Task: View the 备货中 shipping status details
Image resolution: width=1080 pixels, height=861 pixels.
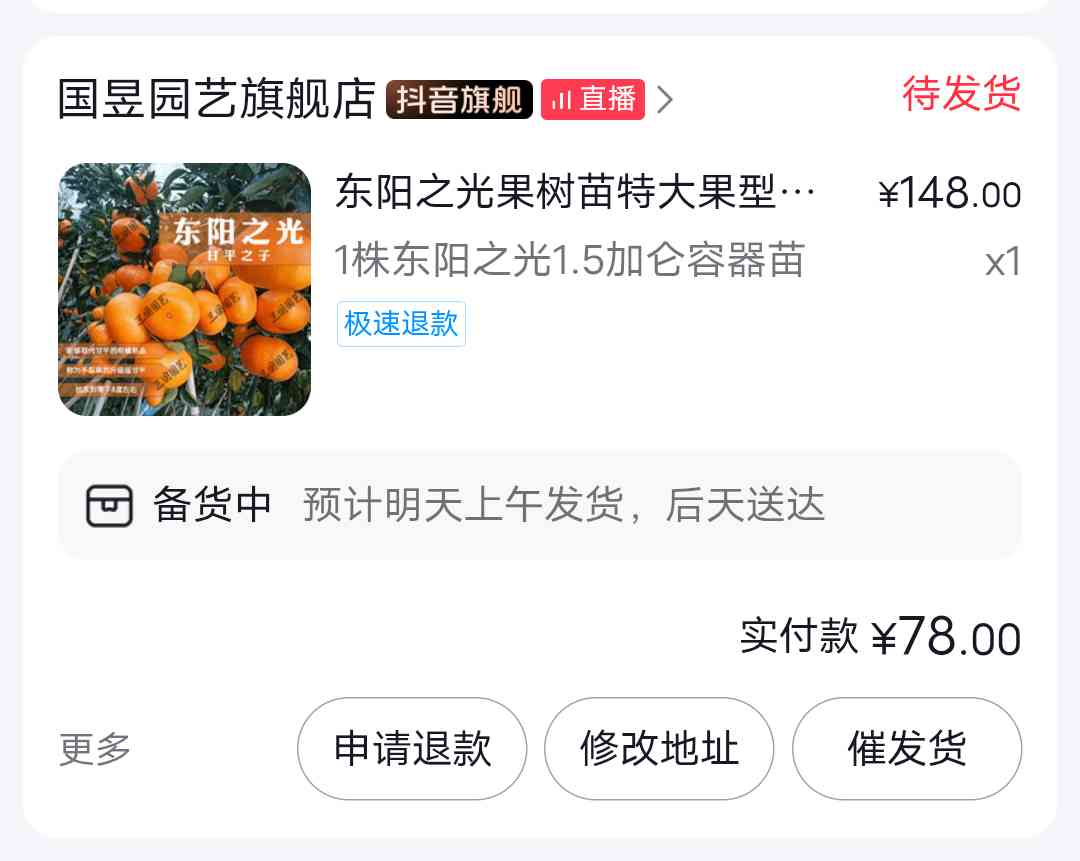Action: pos(540,505)
